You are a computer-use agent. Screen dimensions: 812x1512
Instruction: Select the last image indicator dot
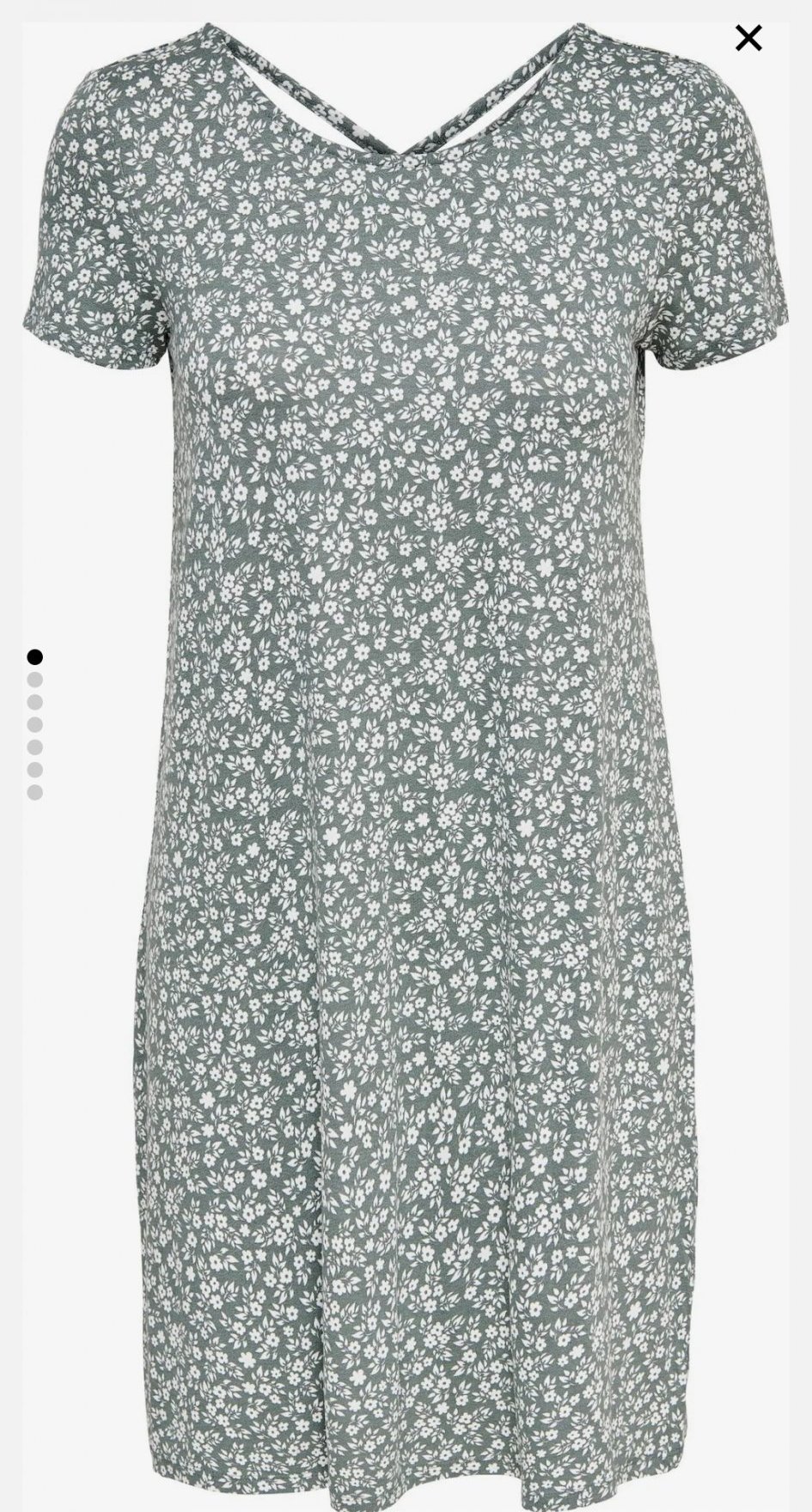pos(34,792)
